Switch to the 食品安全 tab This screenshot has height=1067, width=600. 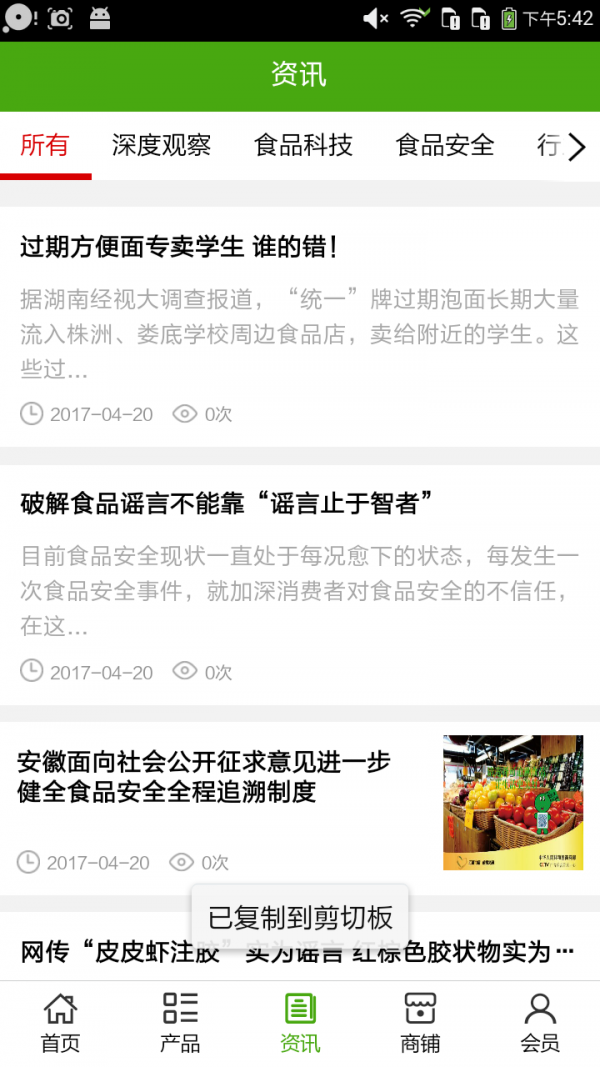[445, 146]
